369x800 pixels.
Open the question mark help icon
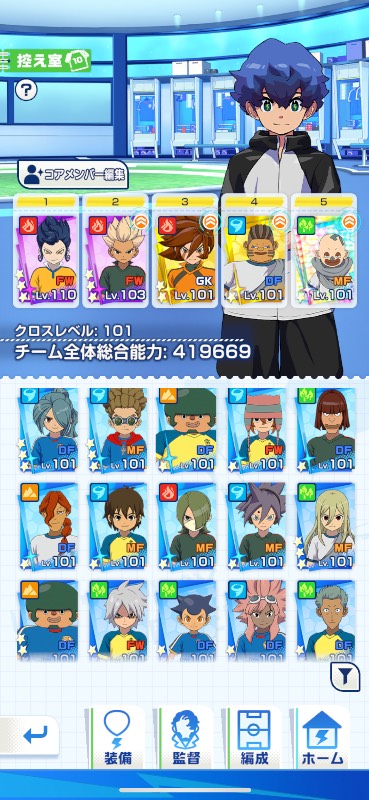pyautogui.click(x=26, y=91)
